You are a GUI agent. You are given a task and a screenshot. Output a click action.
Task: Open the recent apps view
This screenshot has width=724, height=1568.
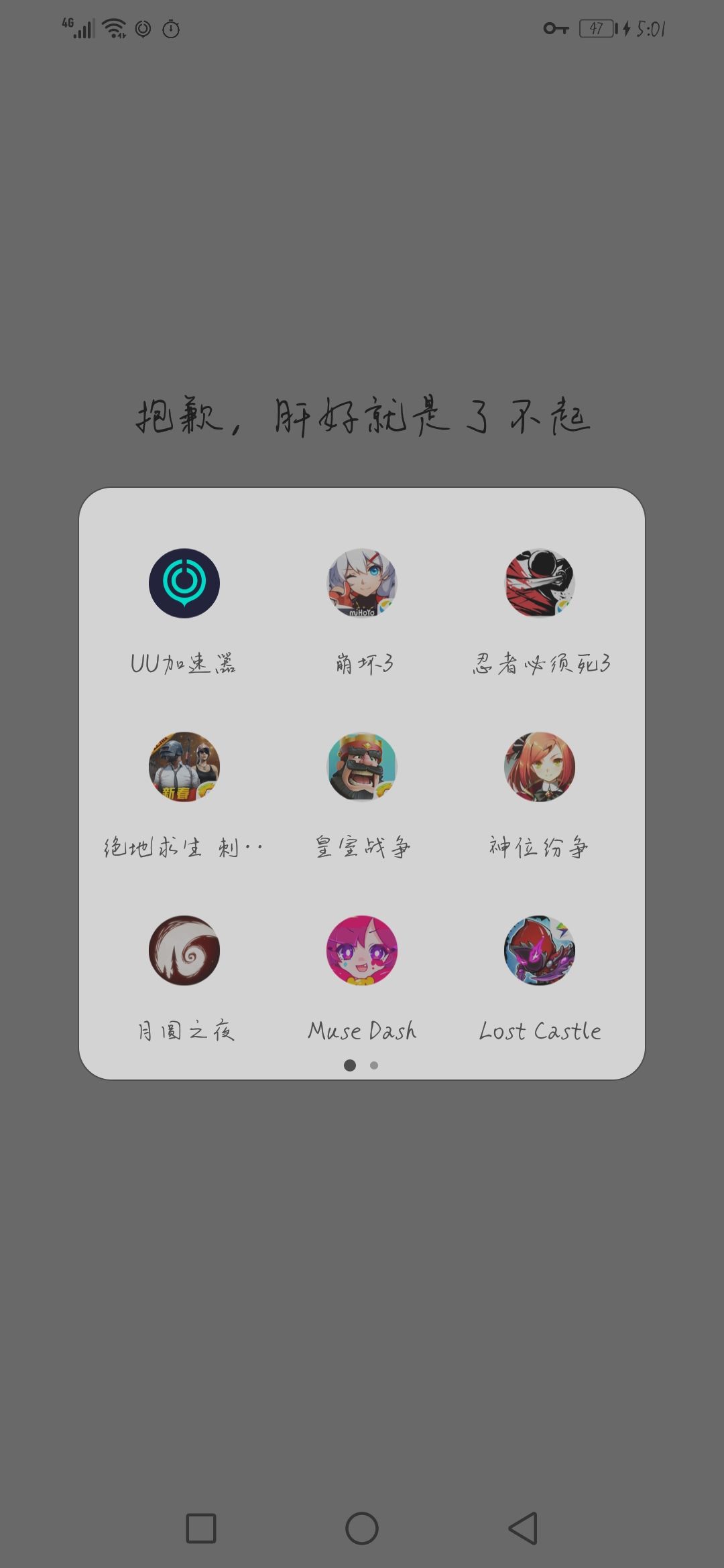point(201,1528)
